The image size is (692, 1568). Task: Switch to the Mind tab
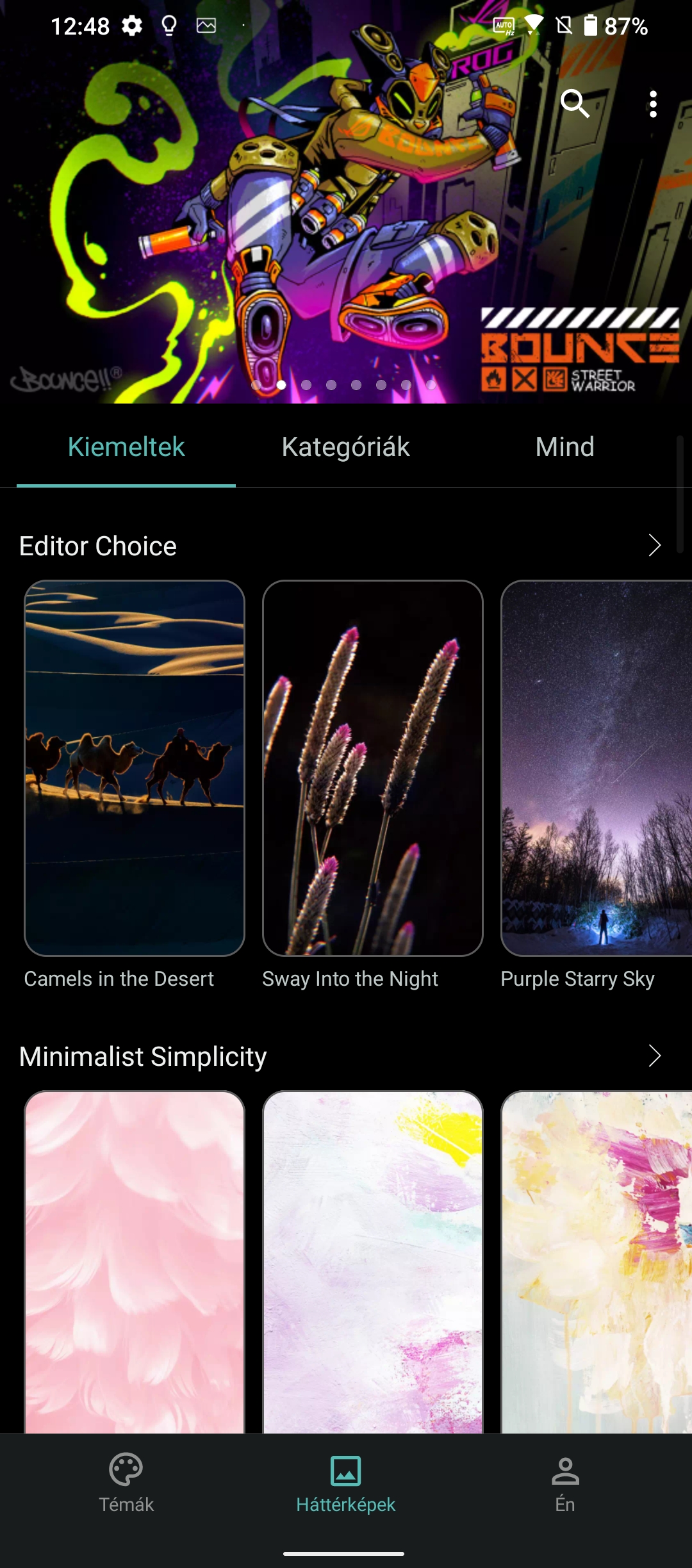[564, 447]
